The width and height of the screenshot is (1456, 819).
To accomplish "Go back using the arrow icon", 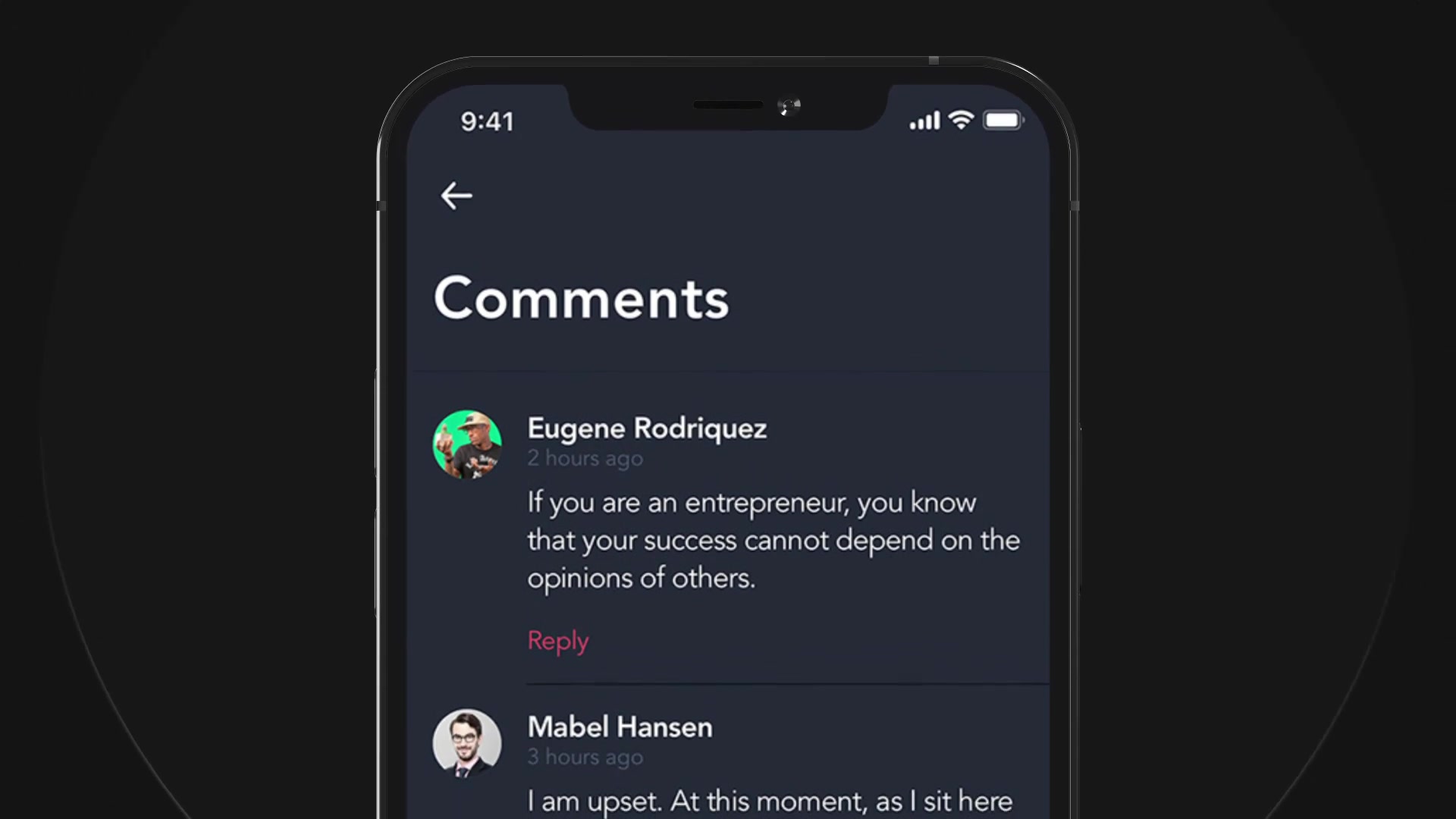I will (x=457, y=196).
